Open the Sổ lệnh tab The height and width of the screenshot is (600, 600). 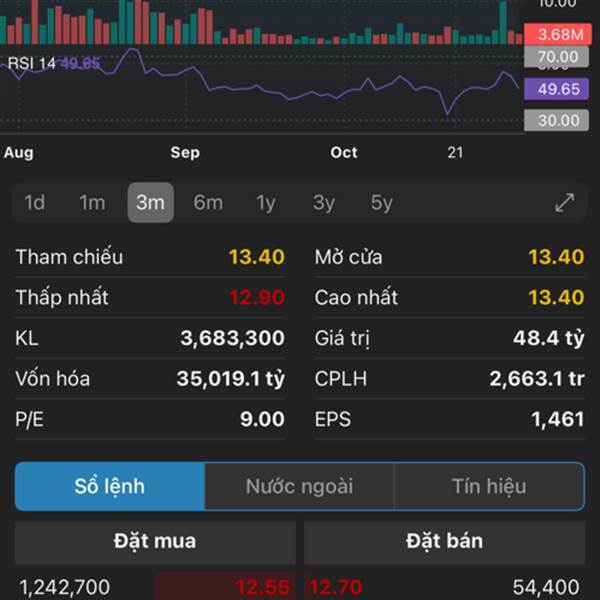110,487
